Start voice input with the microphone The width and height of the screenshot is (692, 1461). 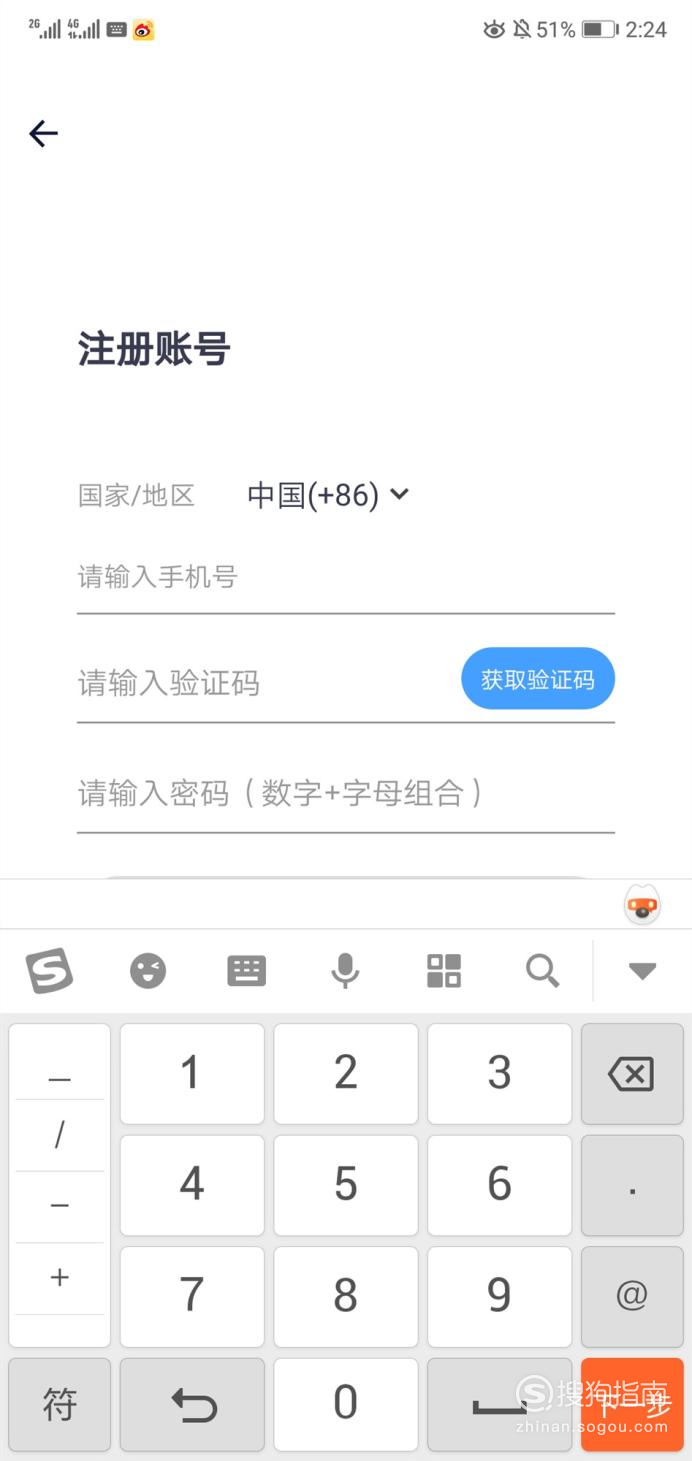tap(345, 970)
